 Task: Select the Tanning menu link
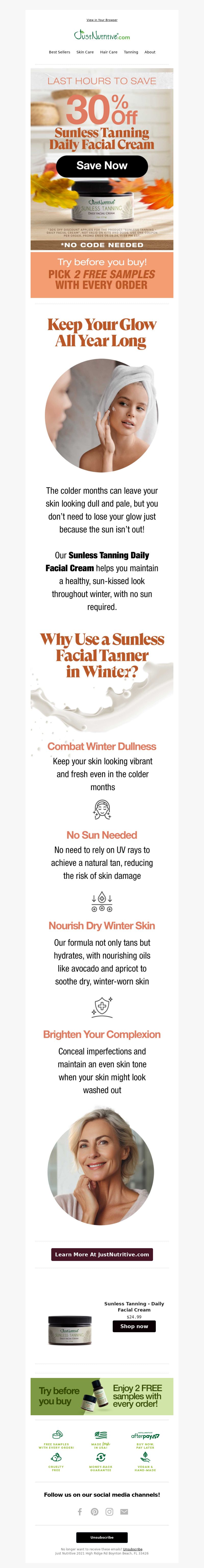[x=131, y=52]
